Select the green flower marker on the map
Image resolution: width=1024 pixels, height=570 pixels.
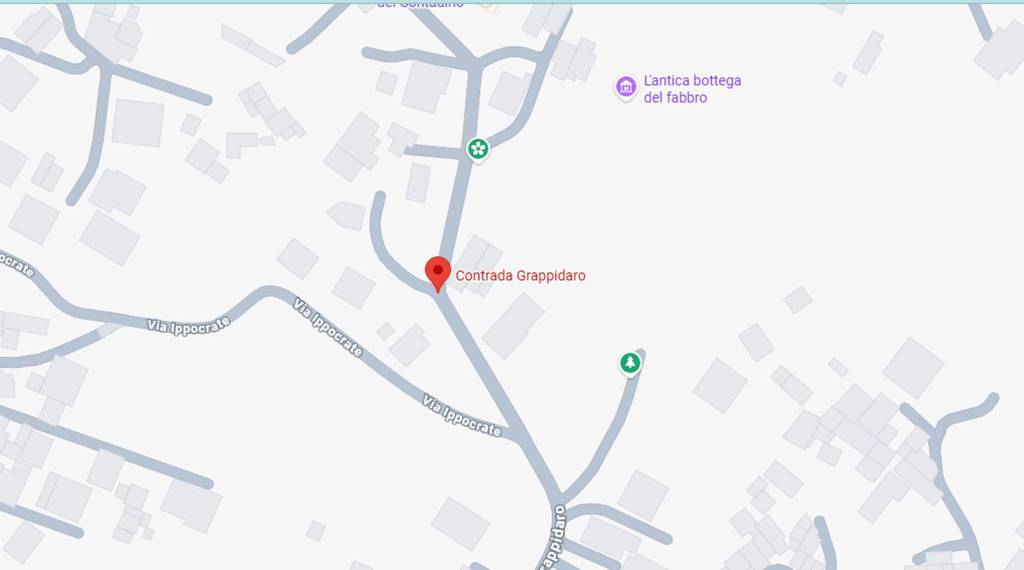[478, 149]
